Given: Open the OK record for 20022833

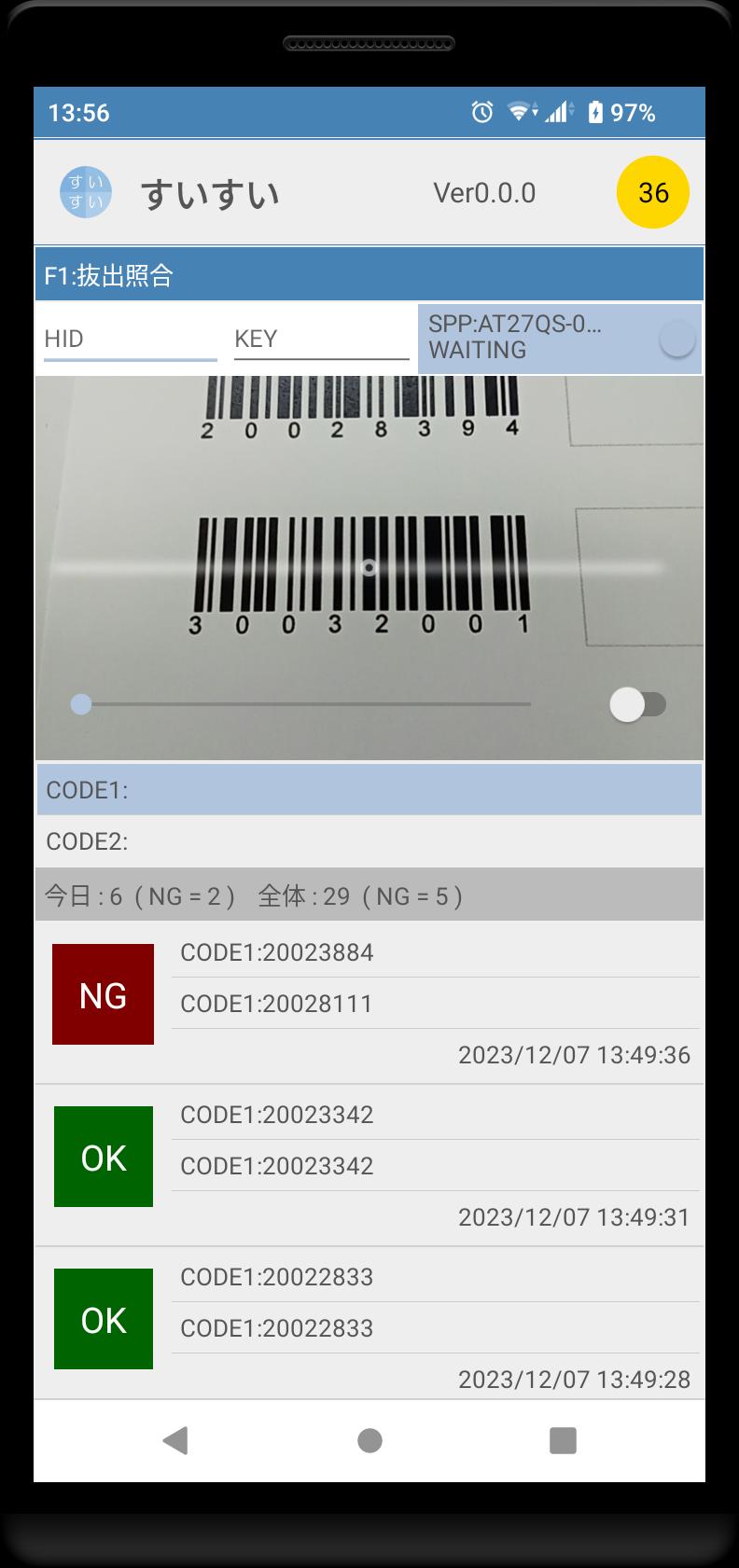Looking at the screenshot, I should pyautogui.click(x=369, y=1325).
